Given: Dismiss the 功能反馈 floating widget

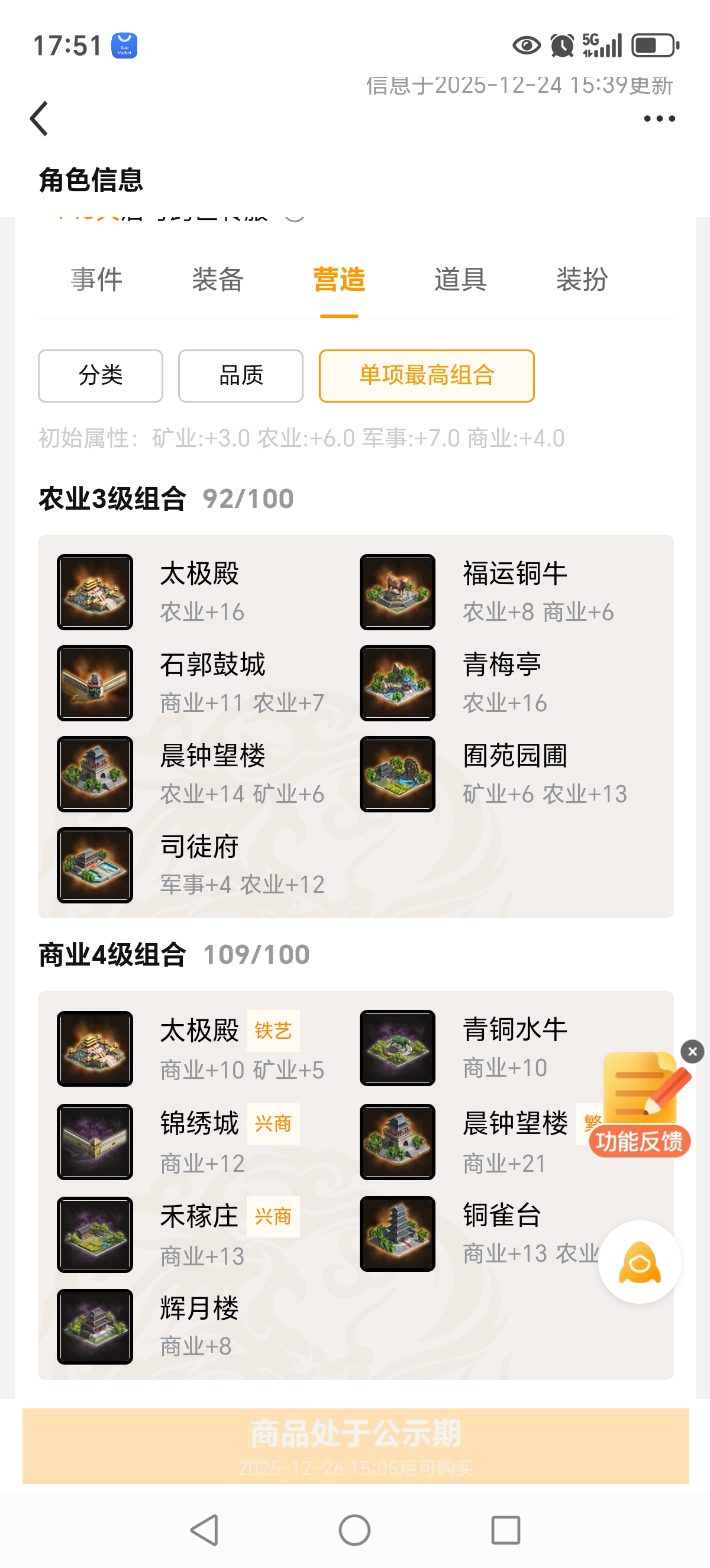Looking at the screenshot, I should (692, 1051).
